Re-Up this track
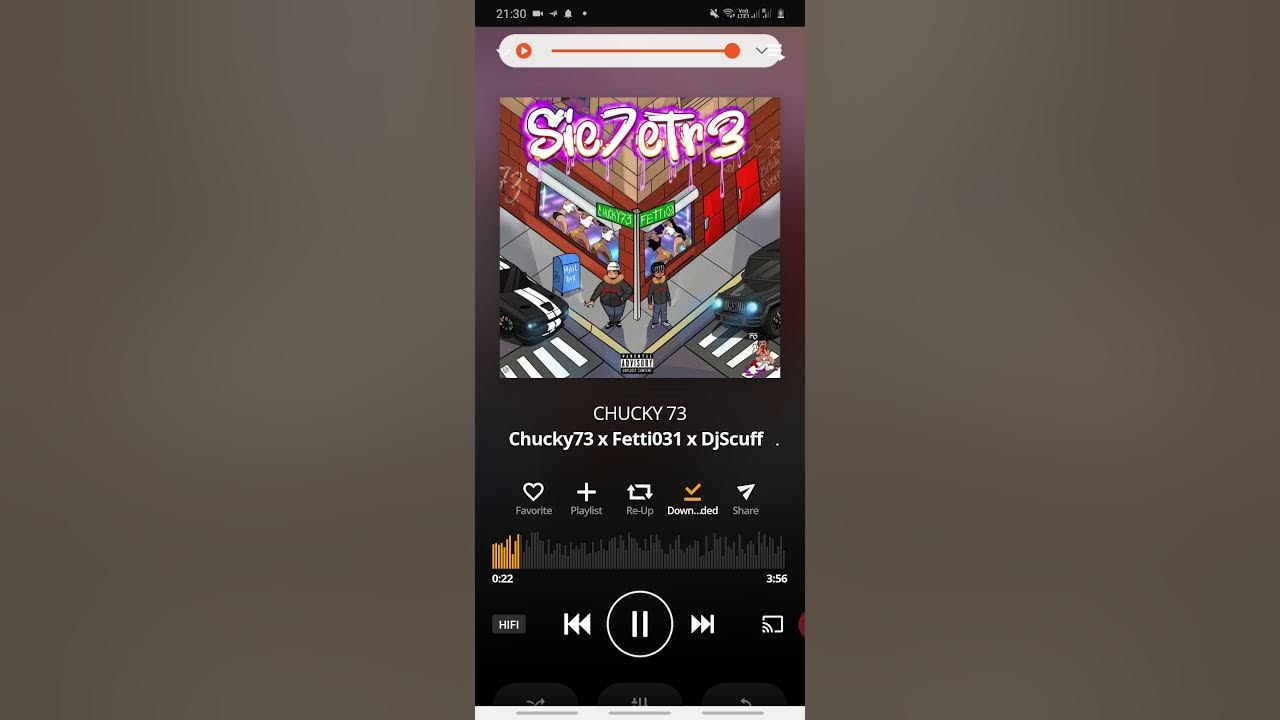The width and height of the screenshot is (1280, 720). (639, 497)
